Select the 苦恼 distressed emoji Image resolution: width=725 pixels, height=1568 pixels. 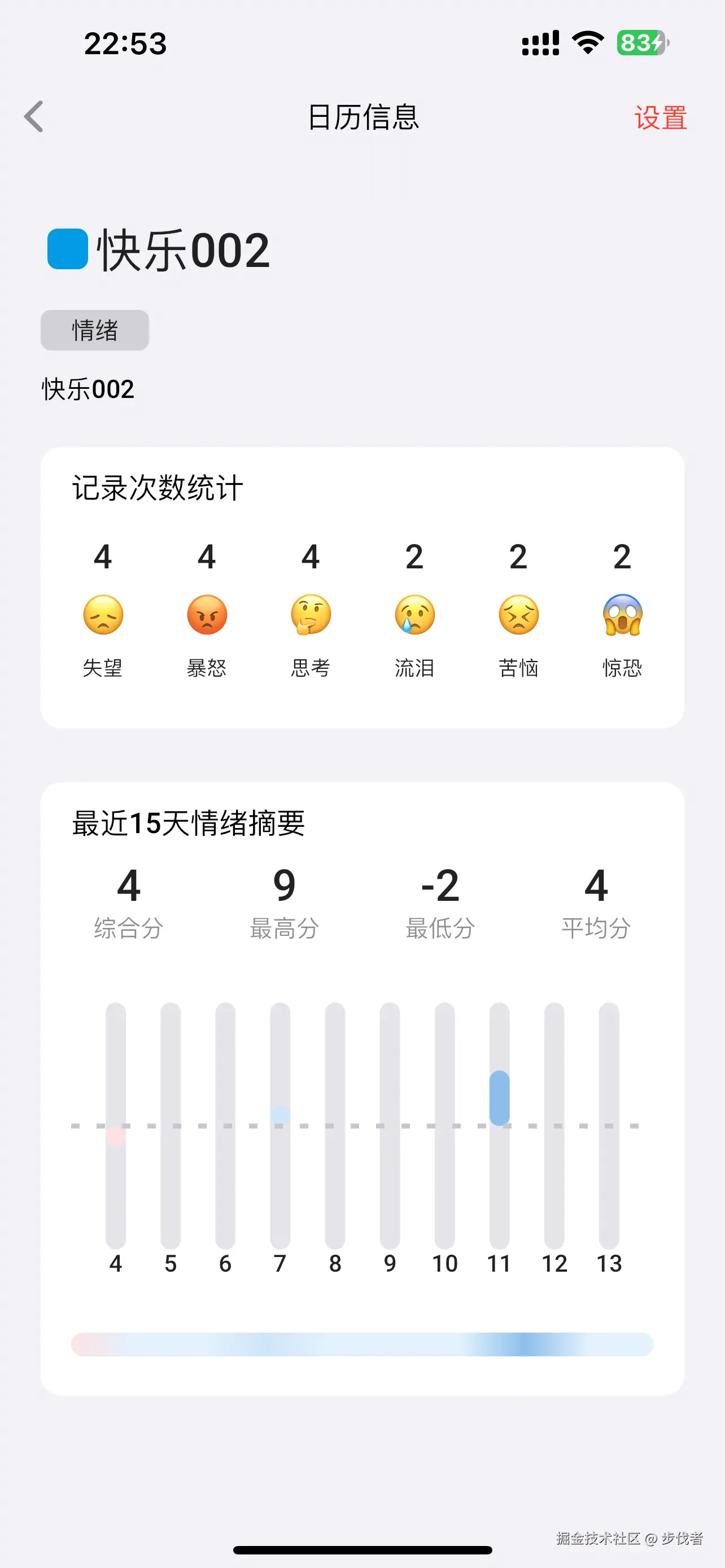(x=518, y=615)
